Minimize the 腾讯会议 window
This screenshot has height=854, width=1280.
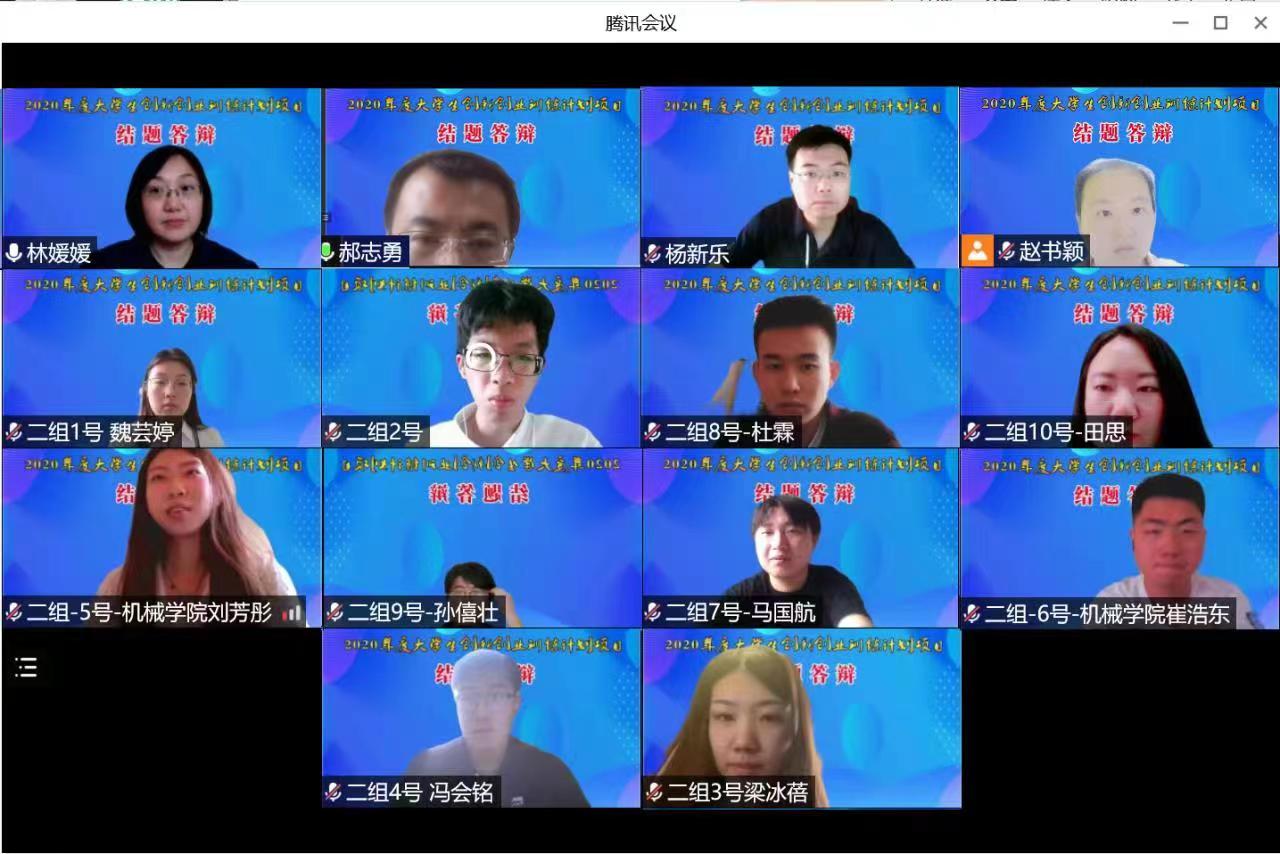(x=1180, y=22)
